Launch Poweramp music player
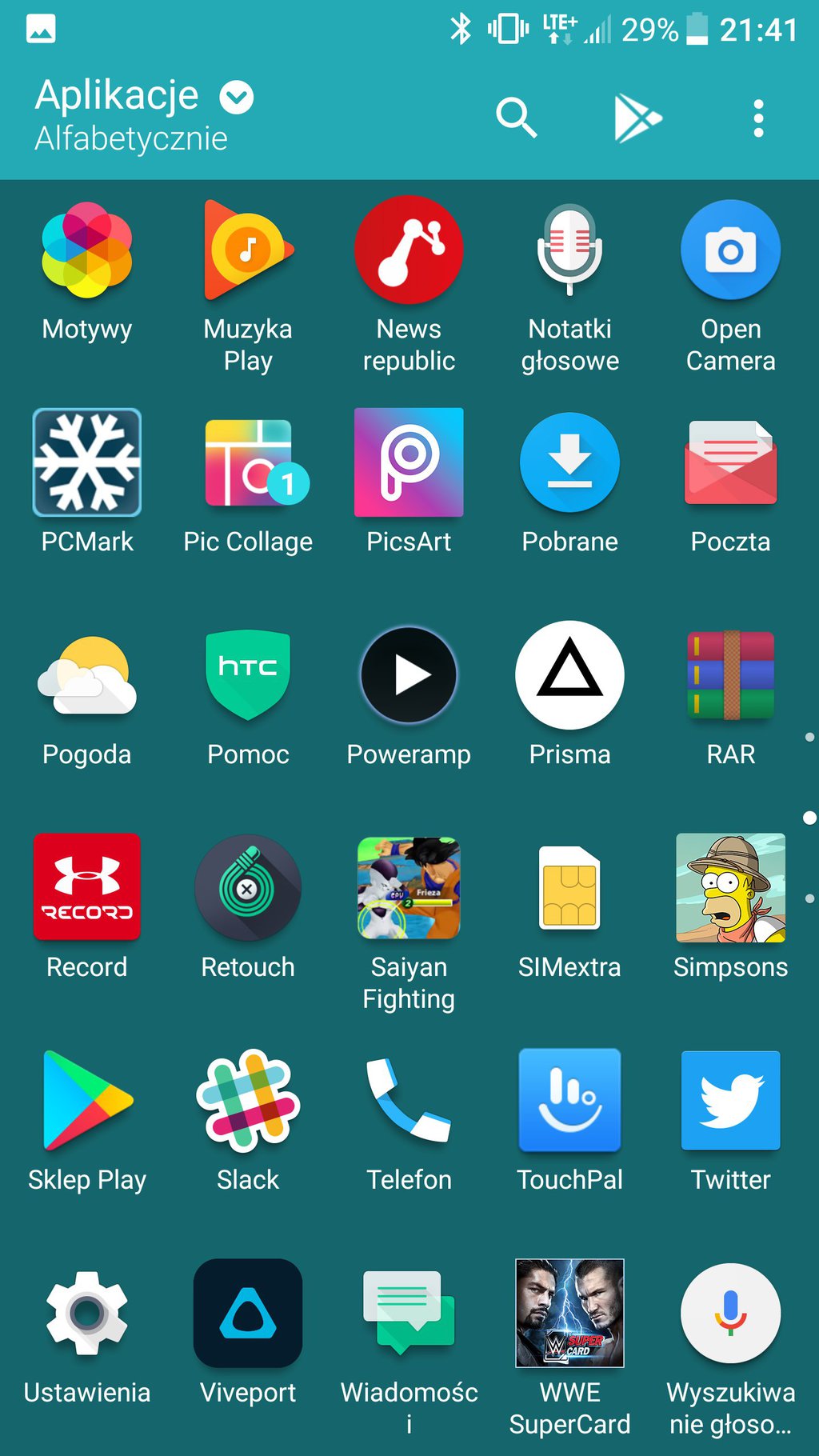 (409, 675)
